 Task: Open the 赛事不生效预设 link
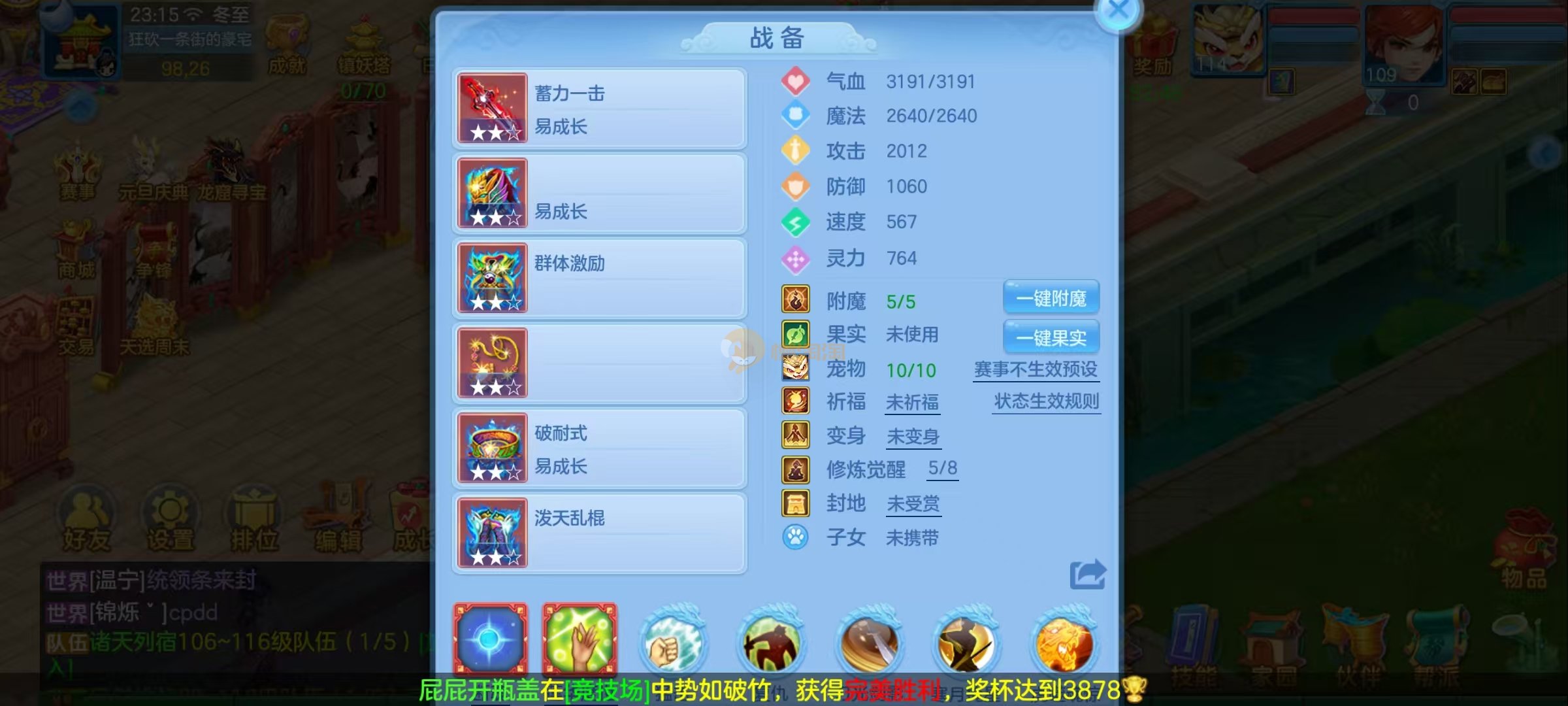(1036, 370)
